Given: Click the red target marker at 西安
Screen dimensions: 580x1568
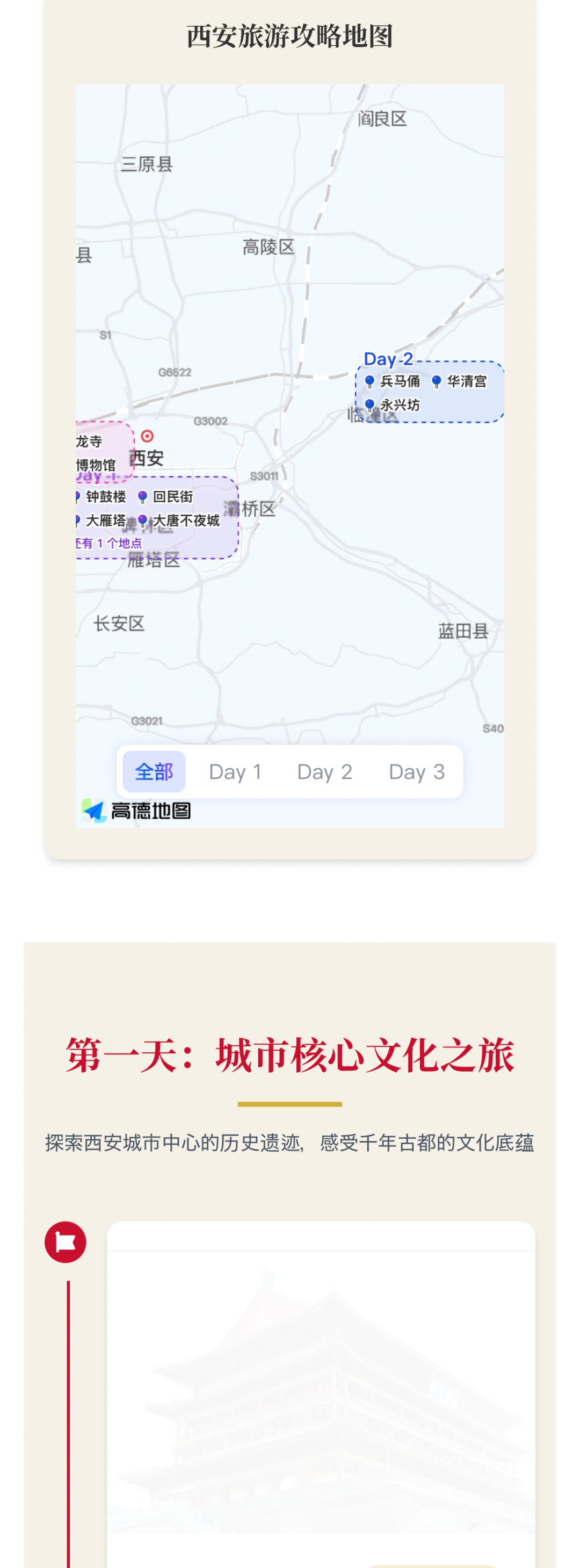Looking at the screenshot, I should coord(147,437).
